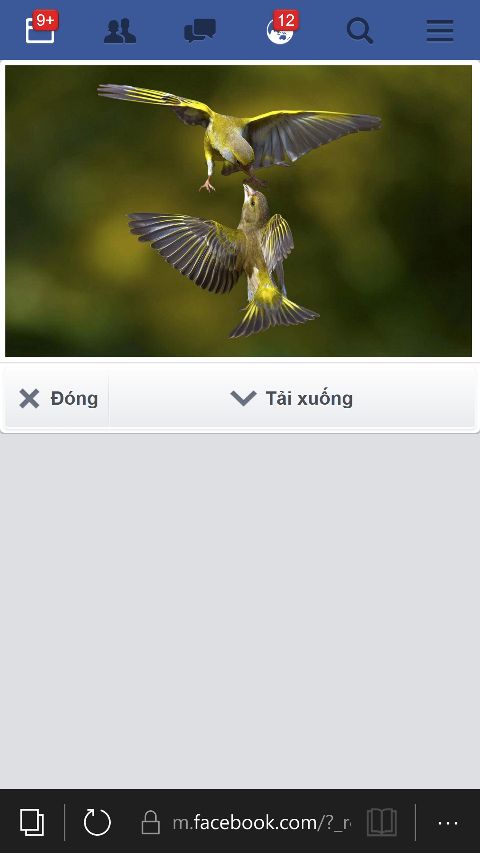
Task: Tap the bird photo
Action: pyautogui.click(x=238, y=211)
